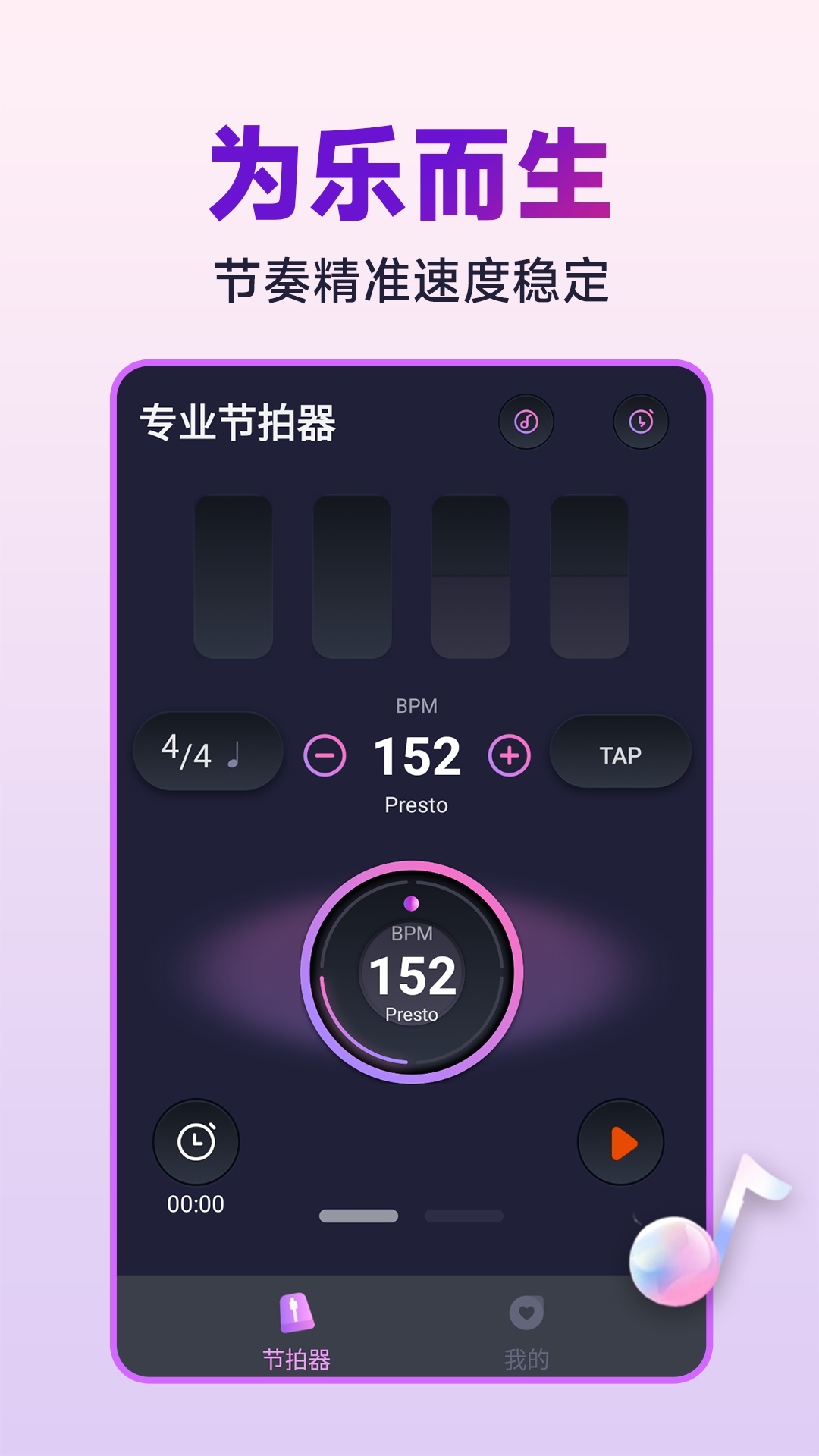
Task: Tap the plus icon to increase BPM
Action: tap(510, 752)
